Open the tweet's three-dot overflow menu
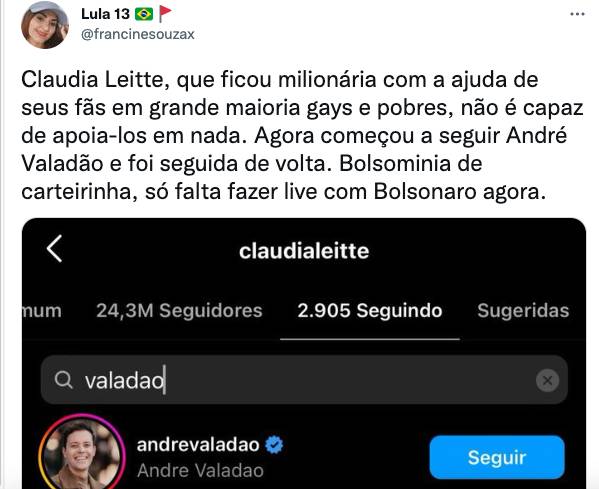599x489 pixels. (x=577, y=15)
